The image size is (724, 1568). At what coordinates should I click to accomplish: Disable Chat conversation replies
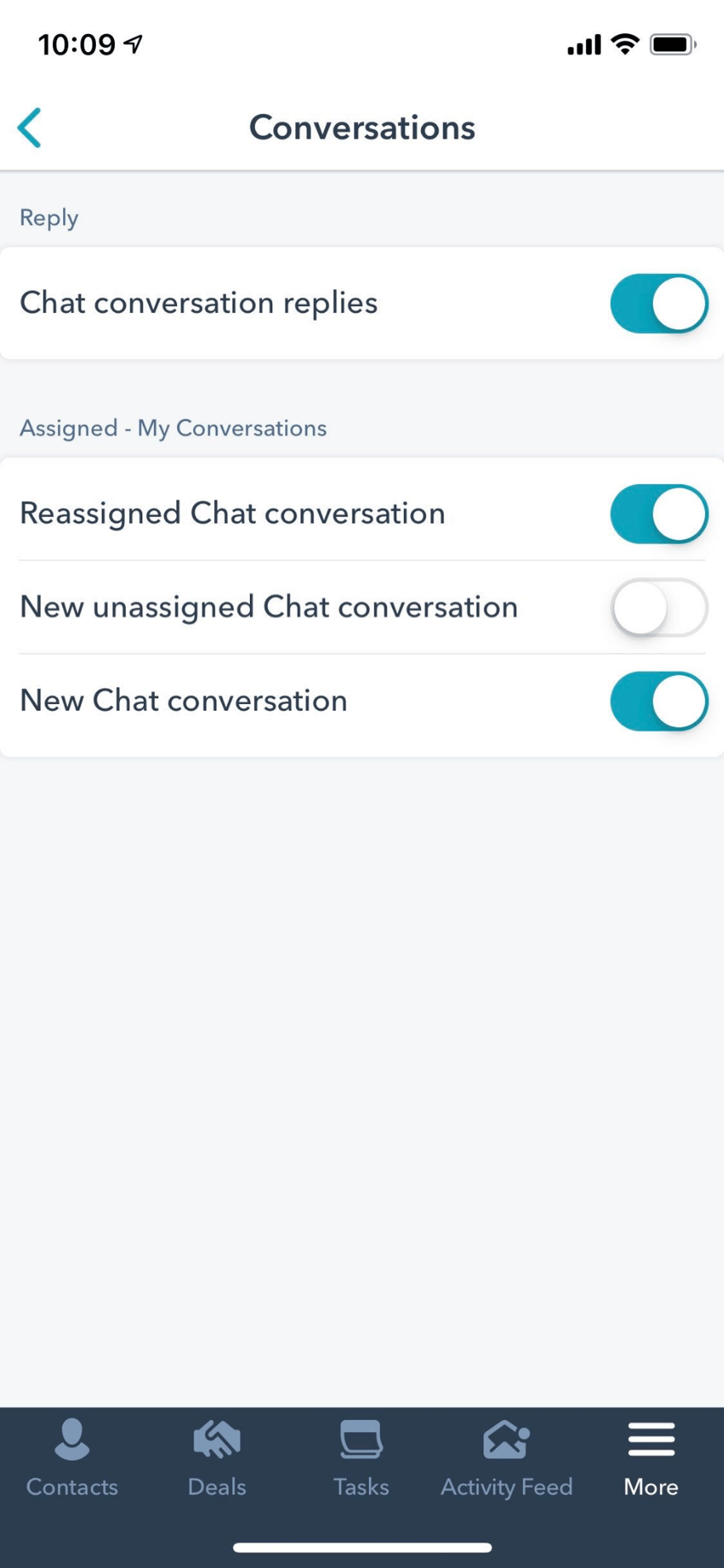coord(659,303)
